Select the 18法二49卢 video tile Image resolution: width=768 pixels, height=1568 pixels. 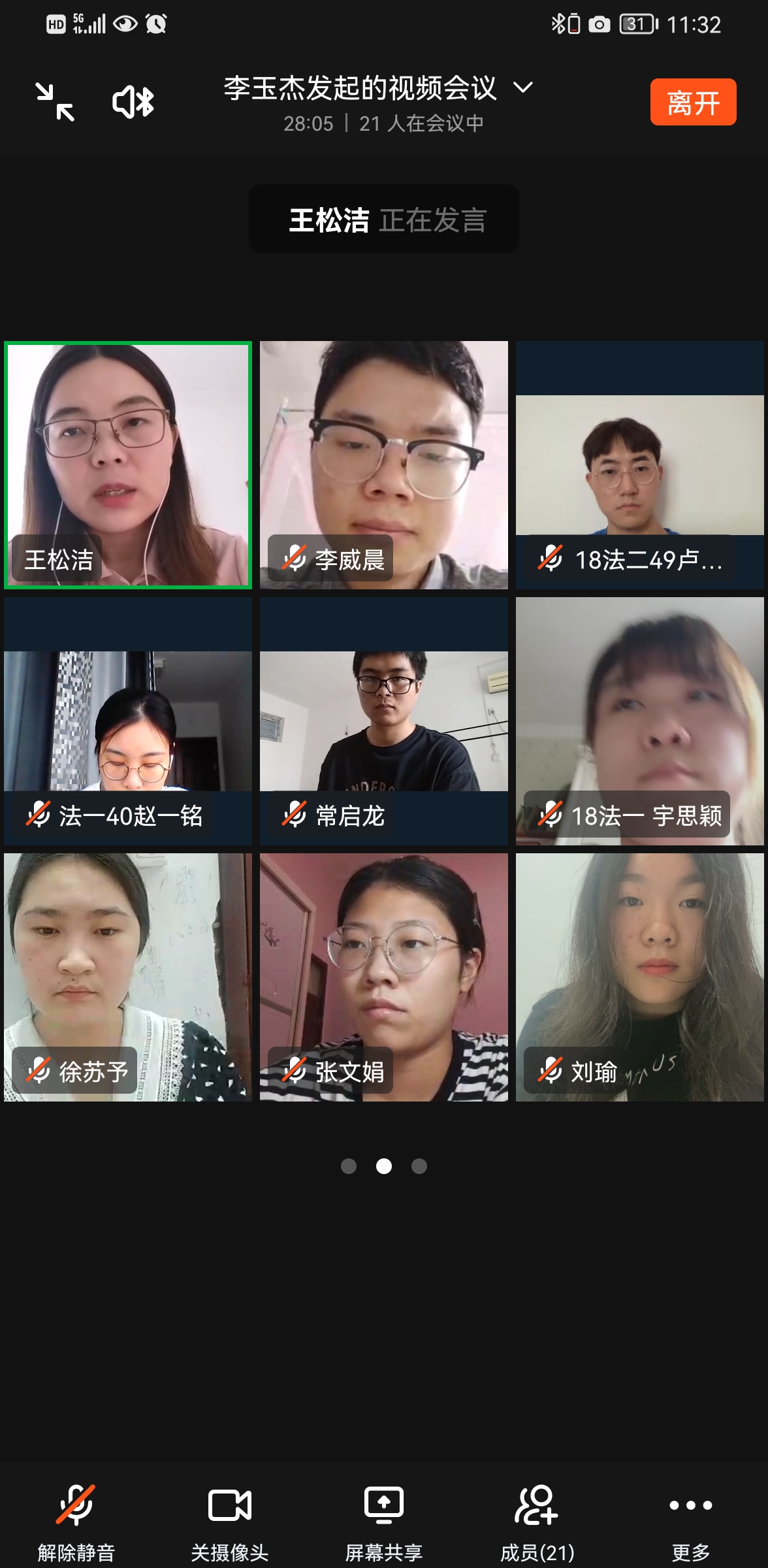coord(640,464)
